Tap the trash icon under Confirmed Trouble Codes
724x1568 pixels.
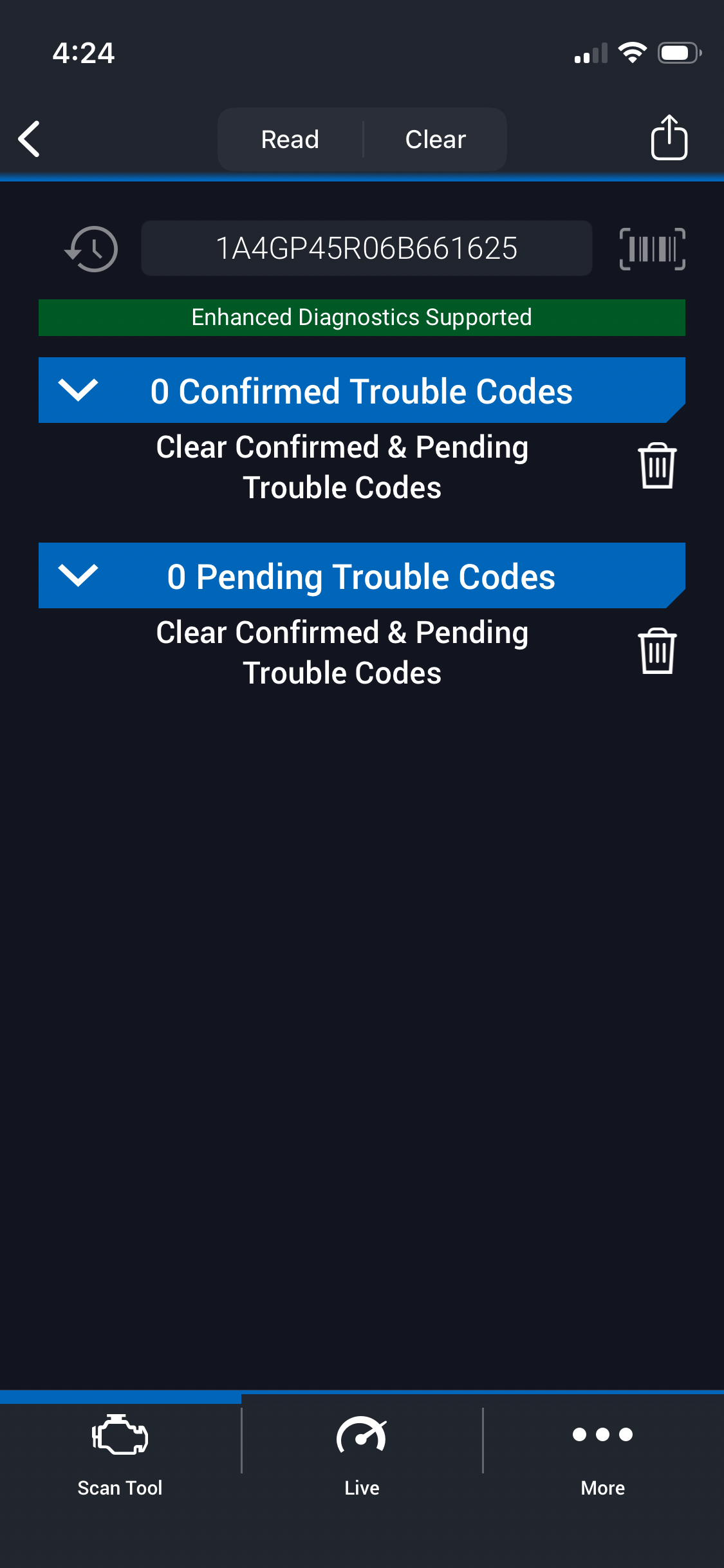tap(656, 466)
